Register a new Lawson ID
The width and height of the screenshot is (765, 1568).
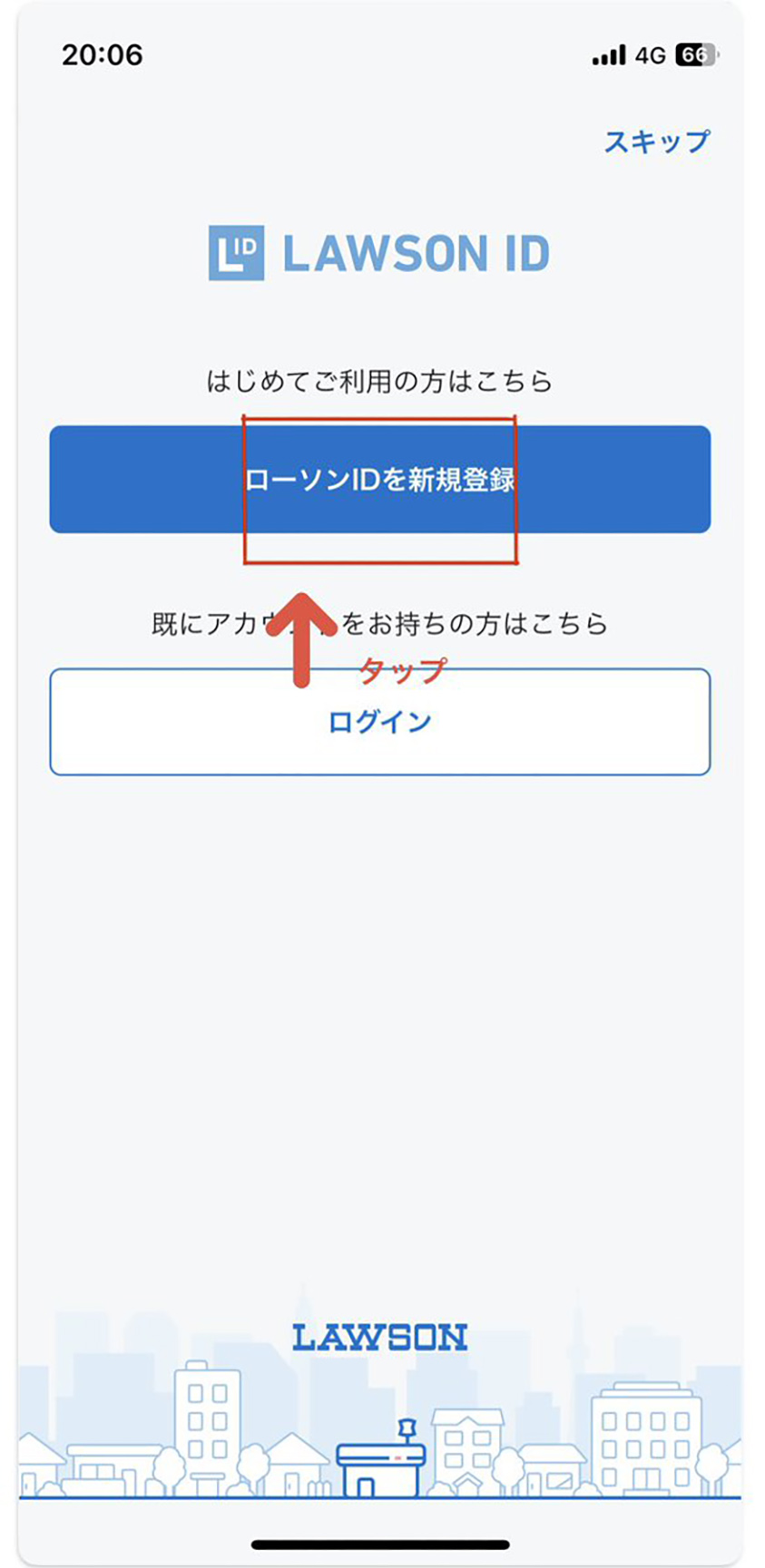click(x=380, y=479)
